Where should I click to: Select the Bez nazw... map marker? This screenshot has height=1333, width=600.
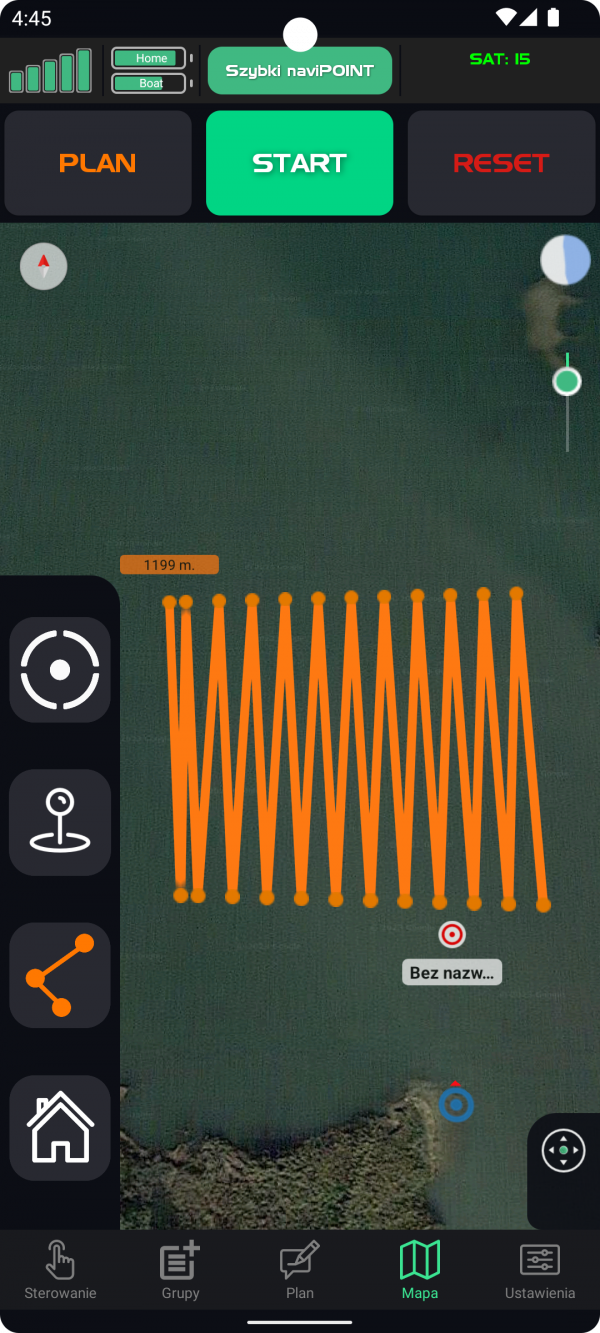452,935
